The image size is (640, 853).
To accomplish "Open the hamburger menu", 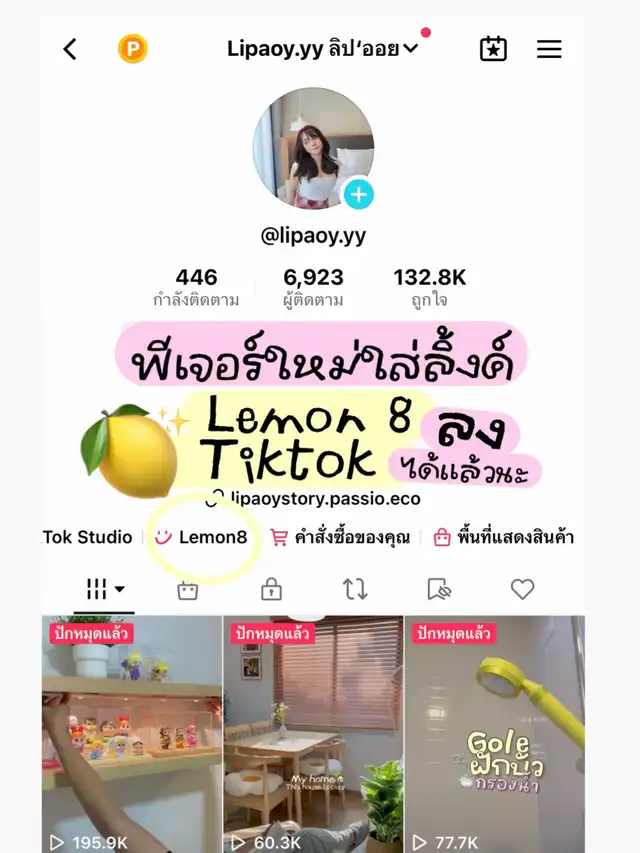I will click(549, 49).
